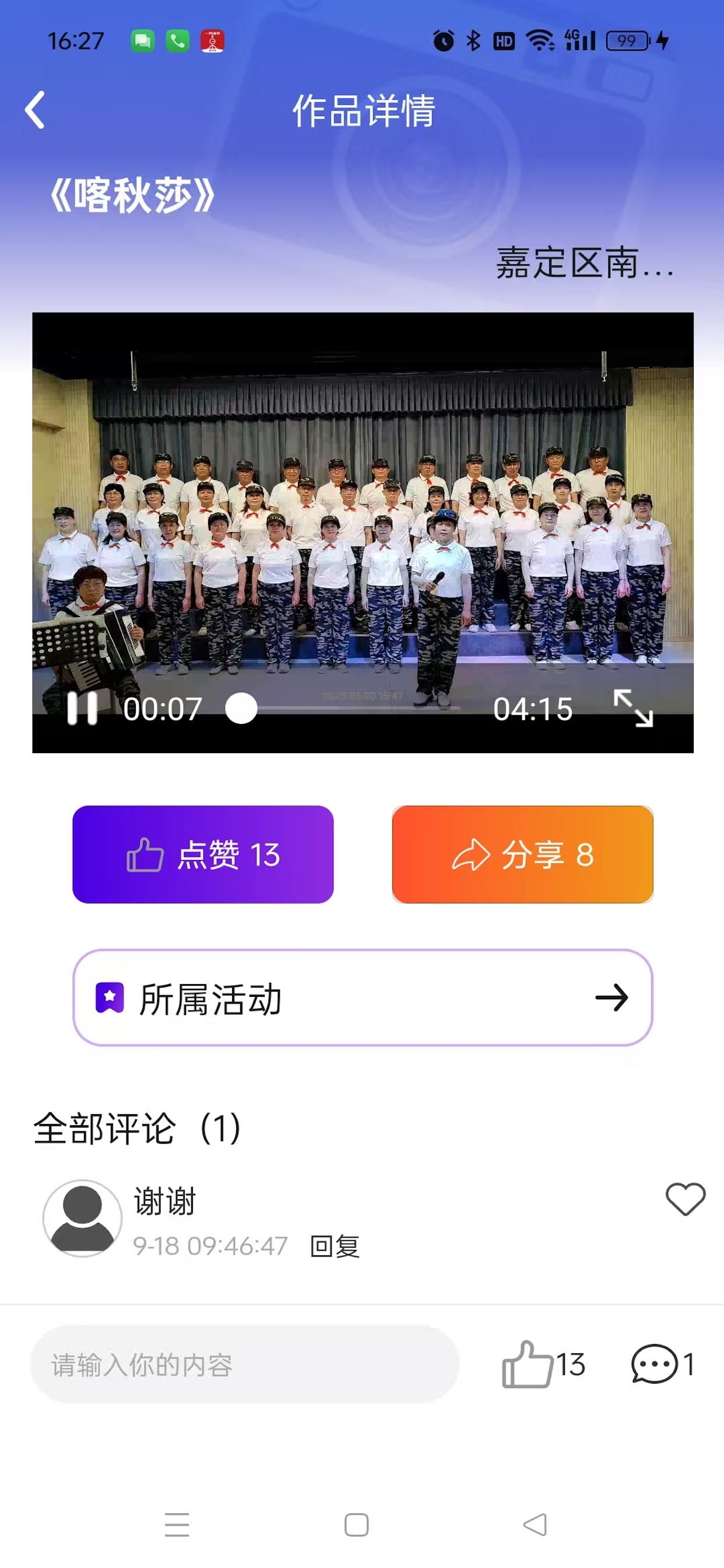Open the 所属活动 activity page
Image resolution: width=724 pixels, height=1568 pixels.
(363, 998)
